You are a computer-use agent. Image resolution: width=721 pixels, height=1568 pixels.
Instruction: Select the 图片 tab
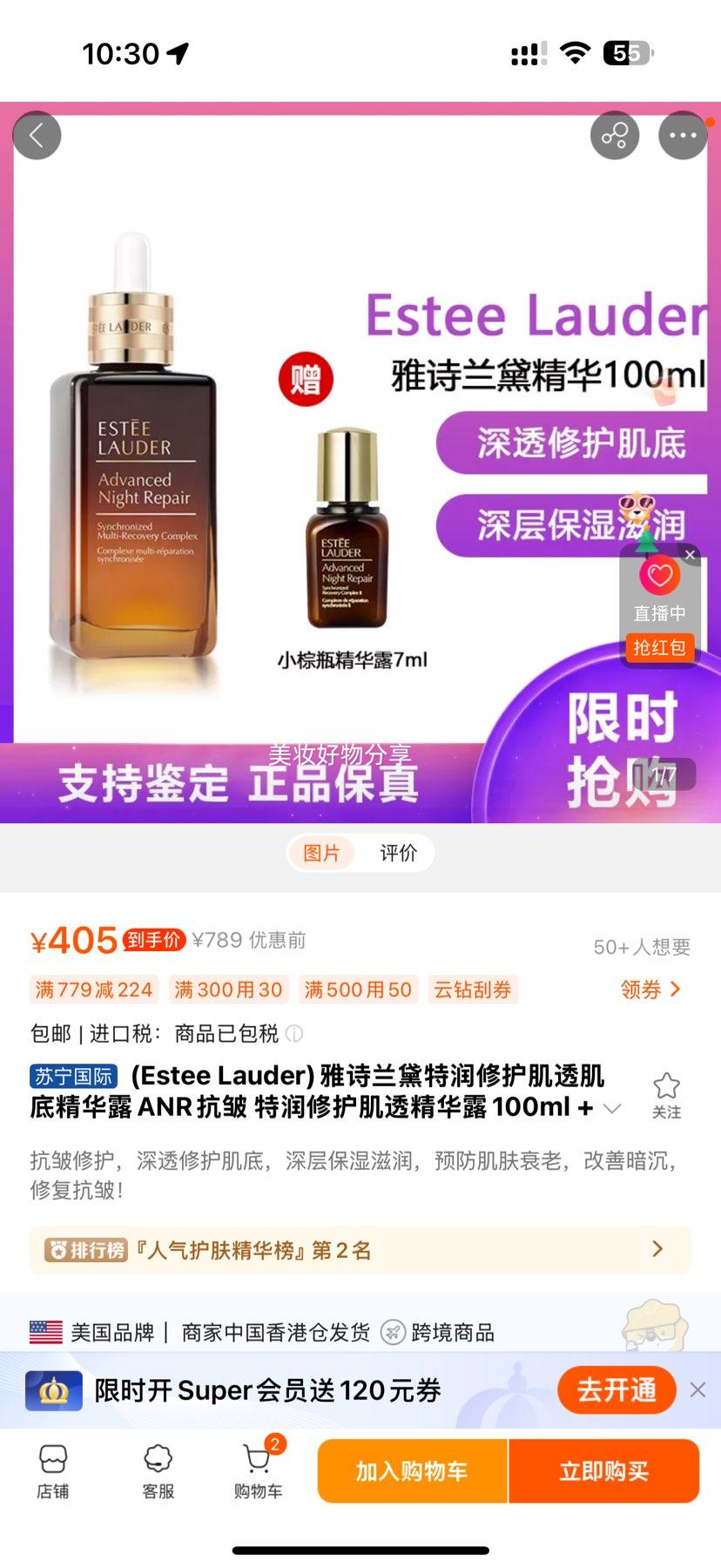(322, 853)
